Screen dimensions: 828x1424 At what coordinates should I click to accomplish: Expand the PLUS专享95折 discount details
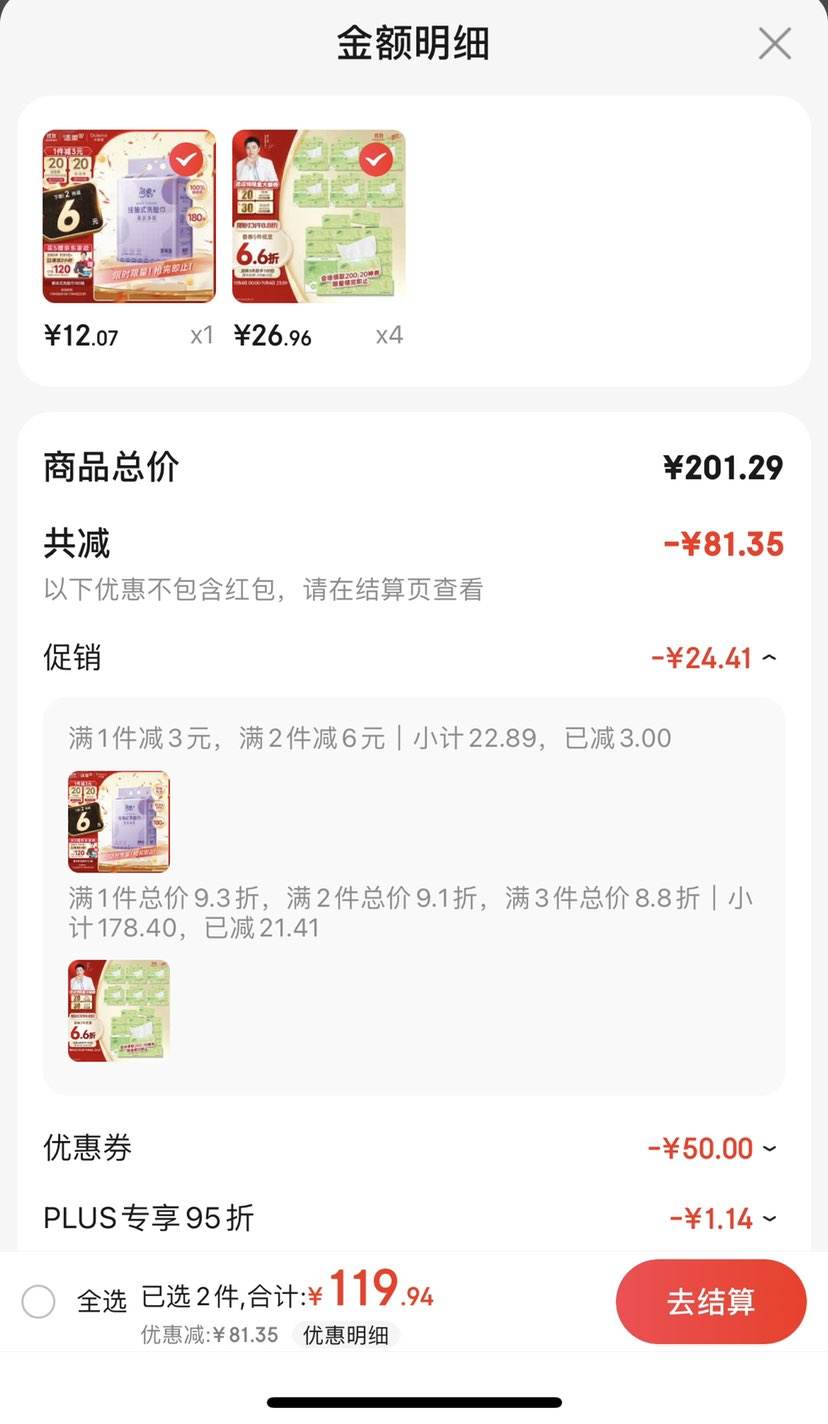click(x=769, y=1218)
